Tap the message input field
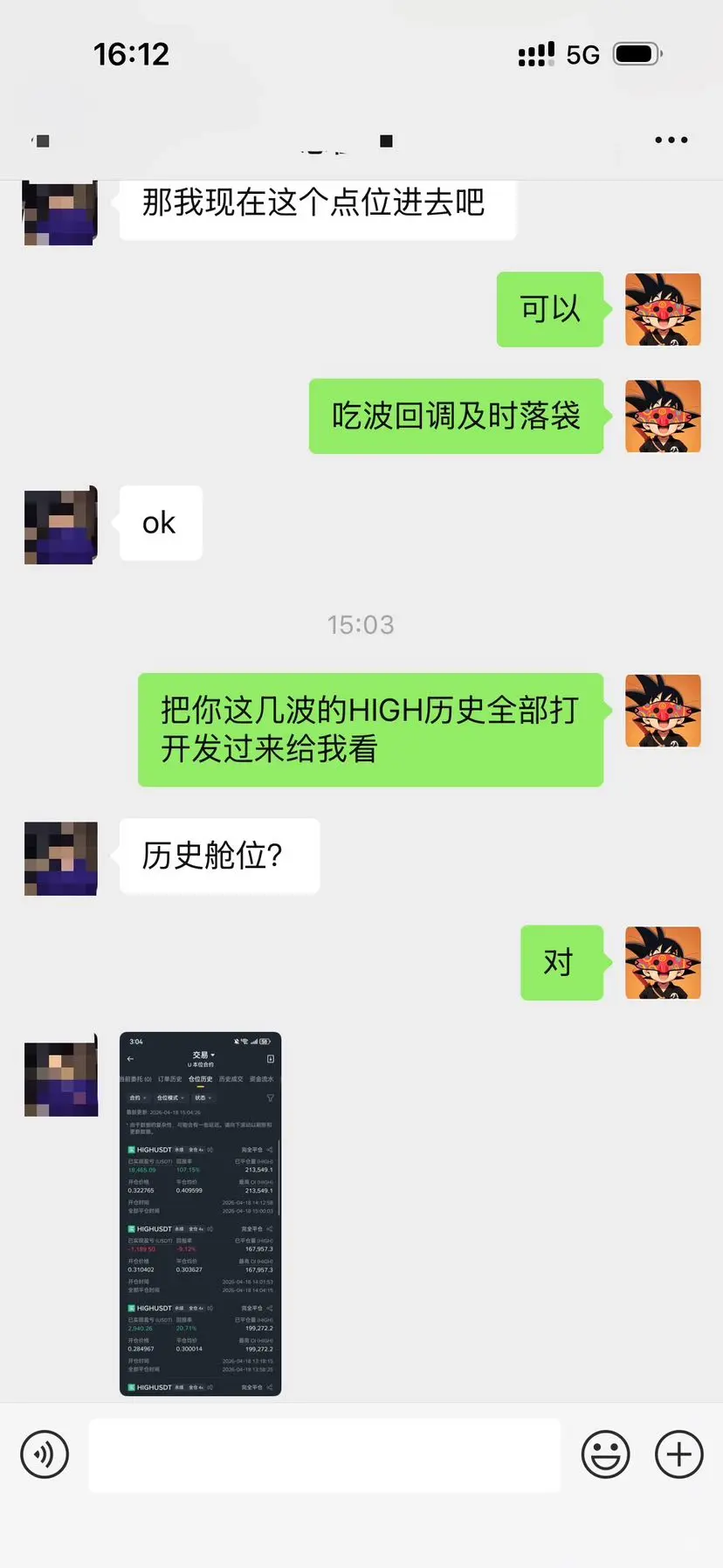The image size is (723, 1568). coord(323,1454)
